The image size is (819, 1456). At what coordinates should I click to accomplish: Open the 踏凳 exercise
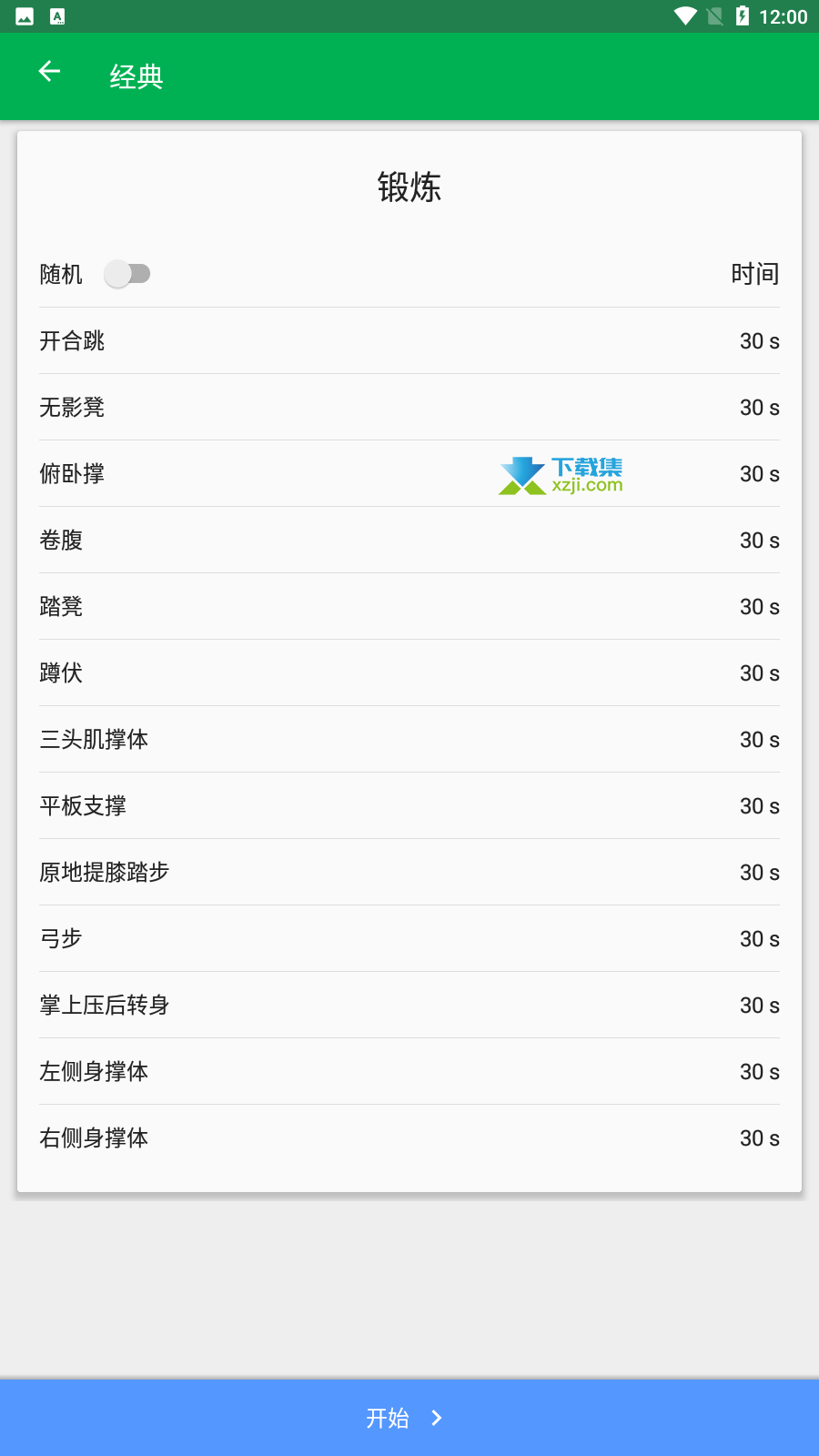click(409, 607)
